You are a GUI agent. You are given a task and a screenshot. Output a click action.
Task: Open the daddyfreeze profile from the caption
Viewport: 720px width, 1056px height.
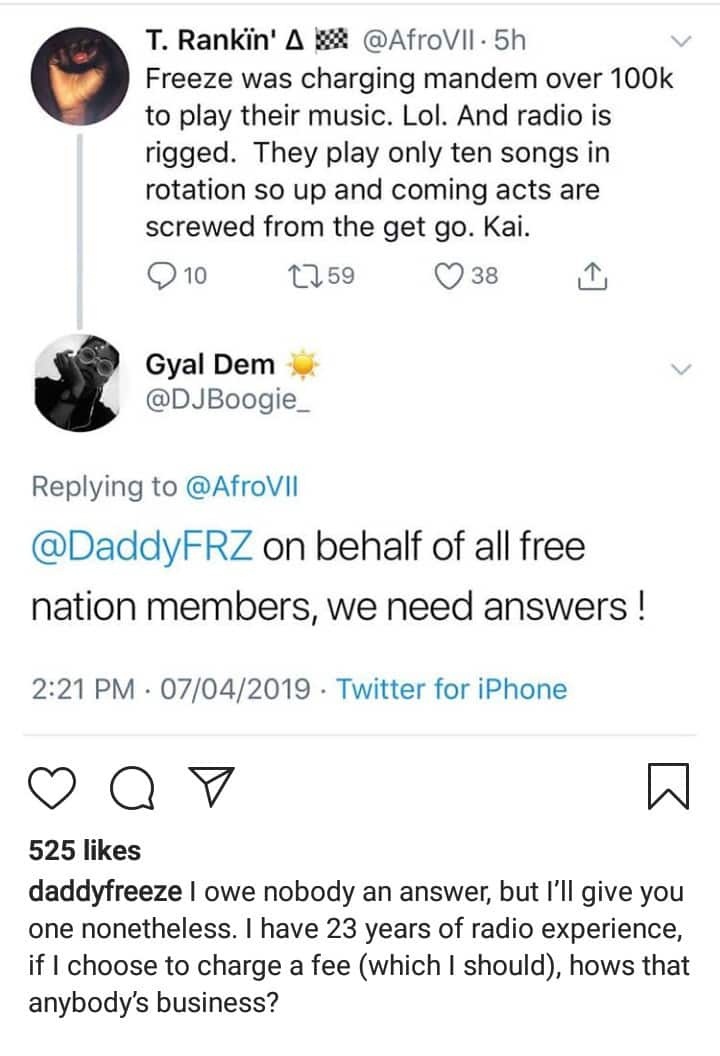click(104, 890)
